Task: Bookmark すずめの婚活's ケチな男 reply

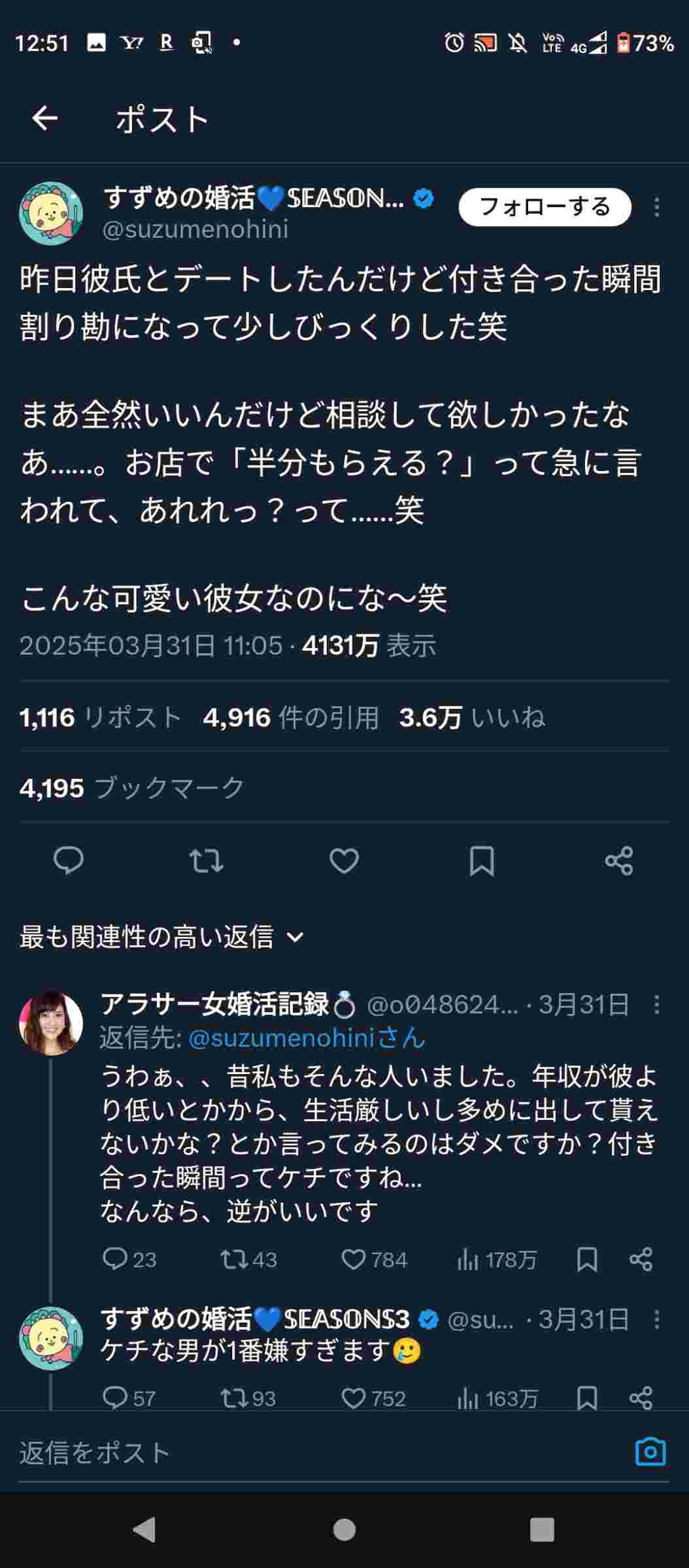Action: [587, 1398]
